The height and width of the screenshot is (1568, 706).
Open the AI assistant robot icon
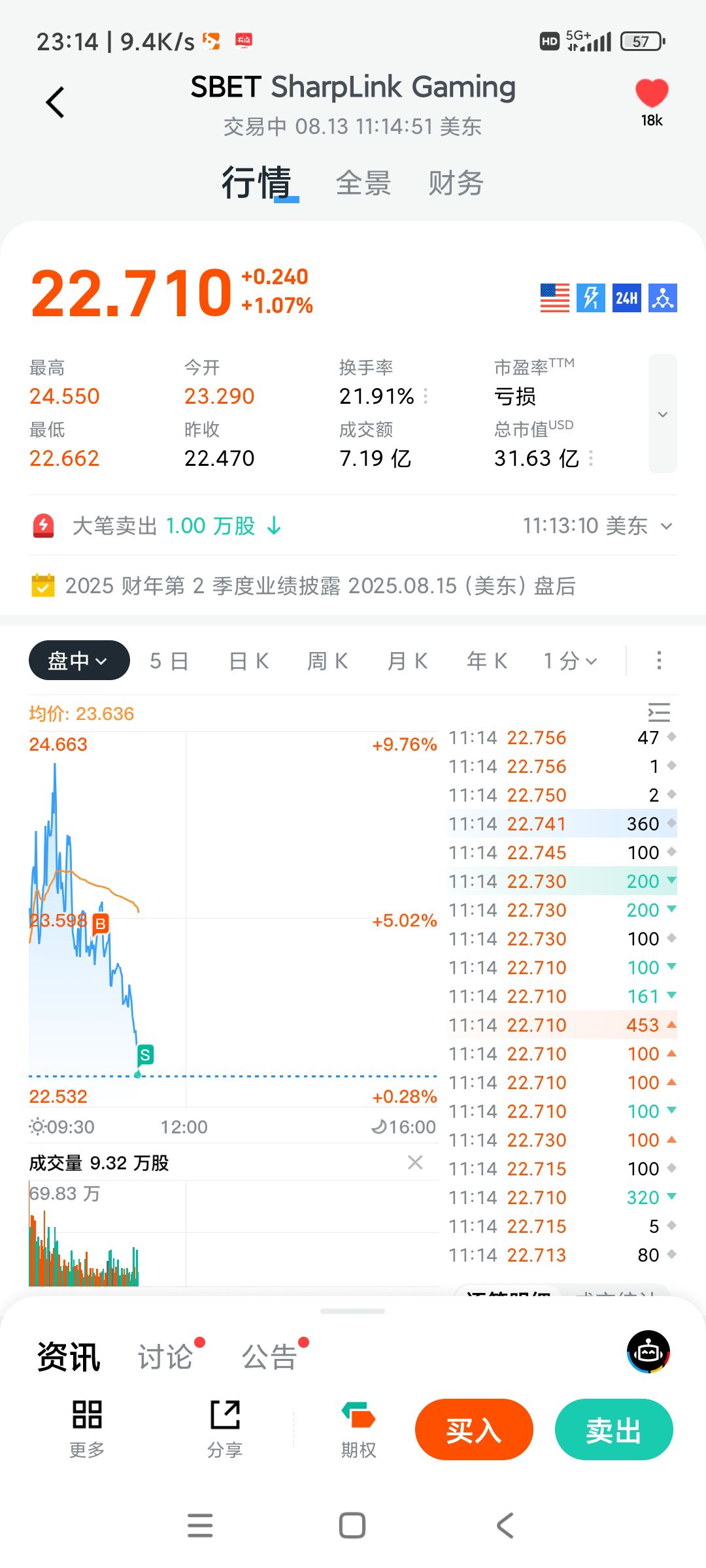point(648,1352)
